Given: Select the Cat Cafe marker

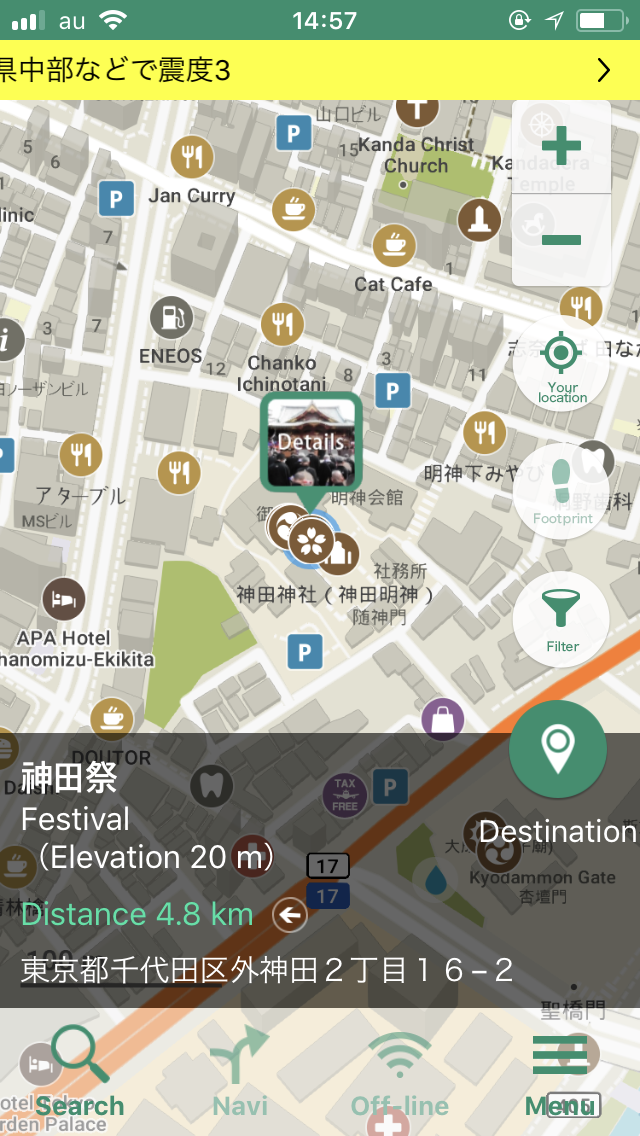Looking at the screenshot, I should tap(394, 244).
